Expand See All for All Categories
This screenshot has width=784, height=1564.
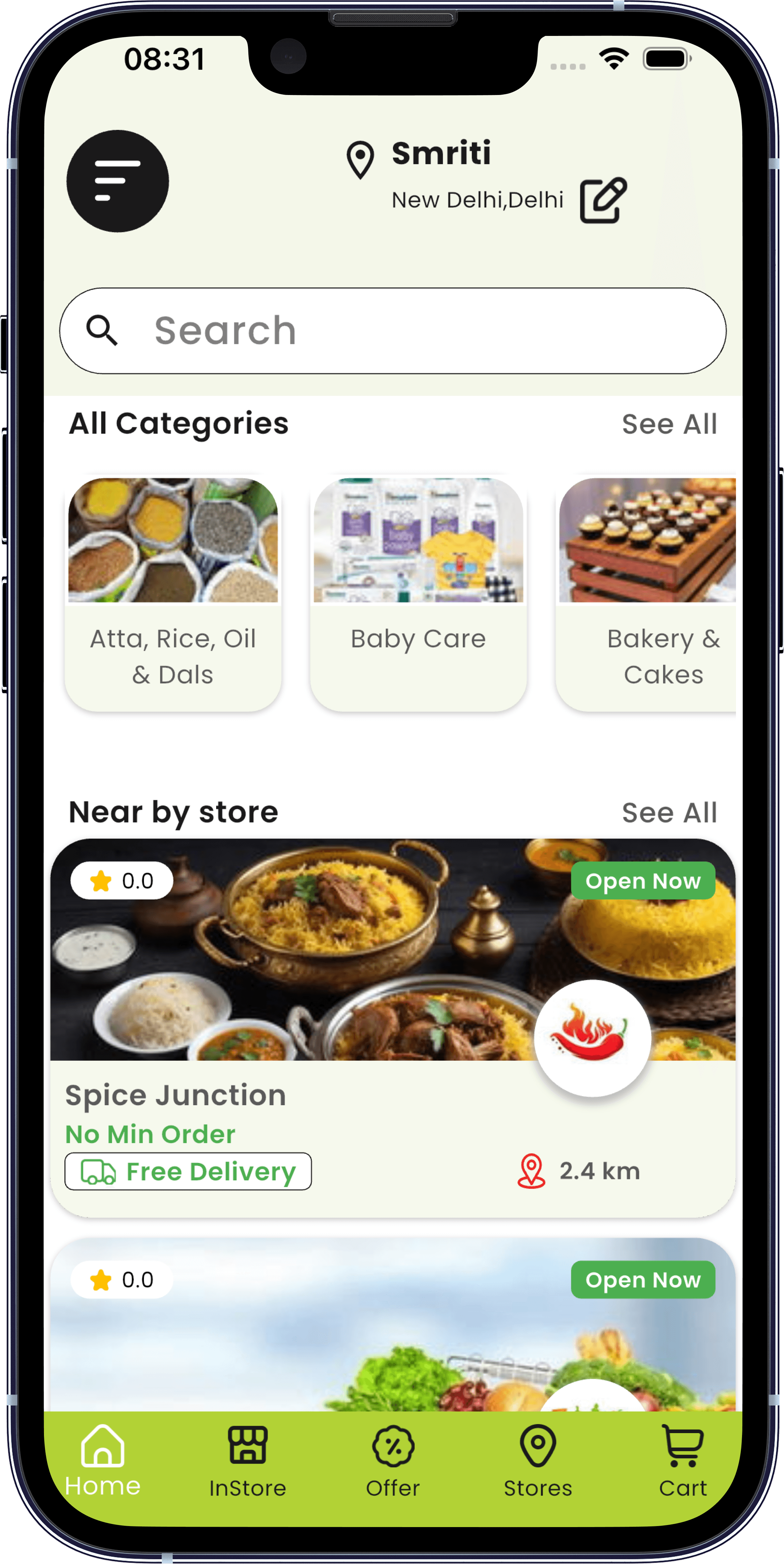(670, 423)
